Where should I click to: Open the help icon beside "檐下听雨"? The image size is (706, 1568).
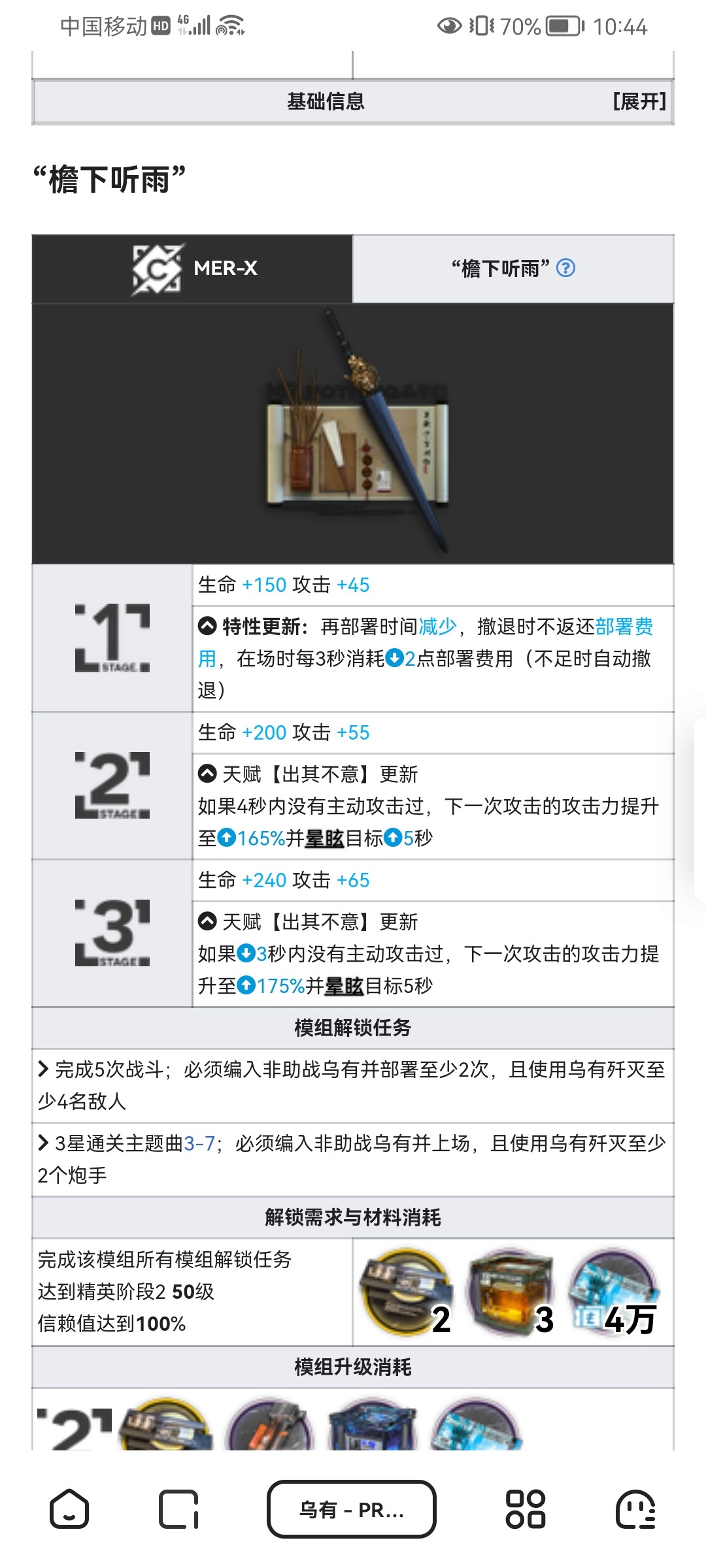[x=565, y=268]
